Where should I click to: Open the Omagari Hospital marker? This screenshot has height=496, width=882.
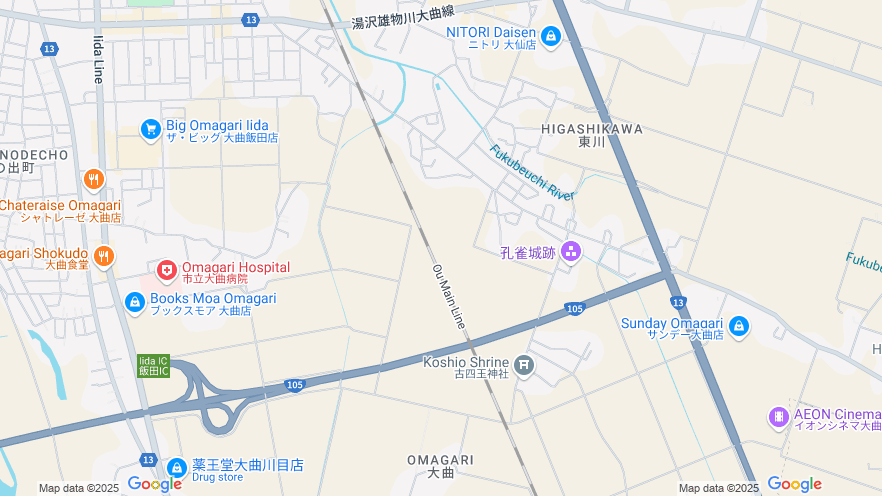[x=166, y=271]
